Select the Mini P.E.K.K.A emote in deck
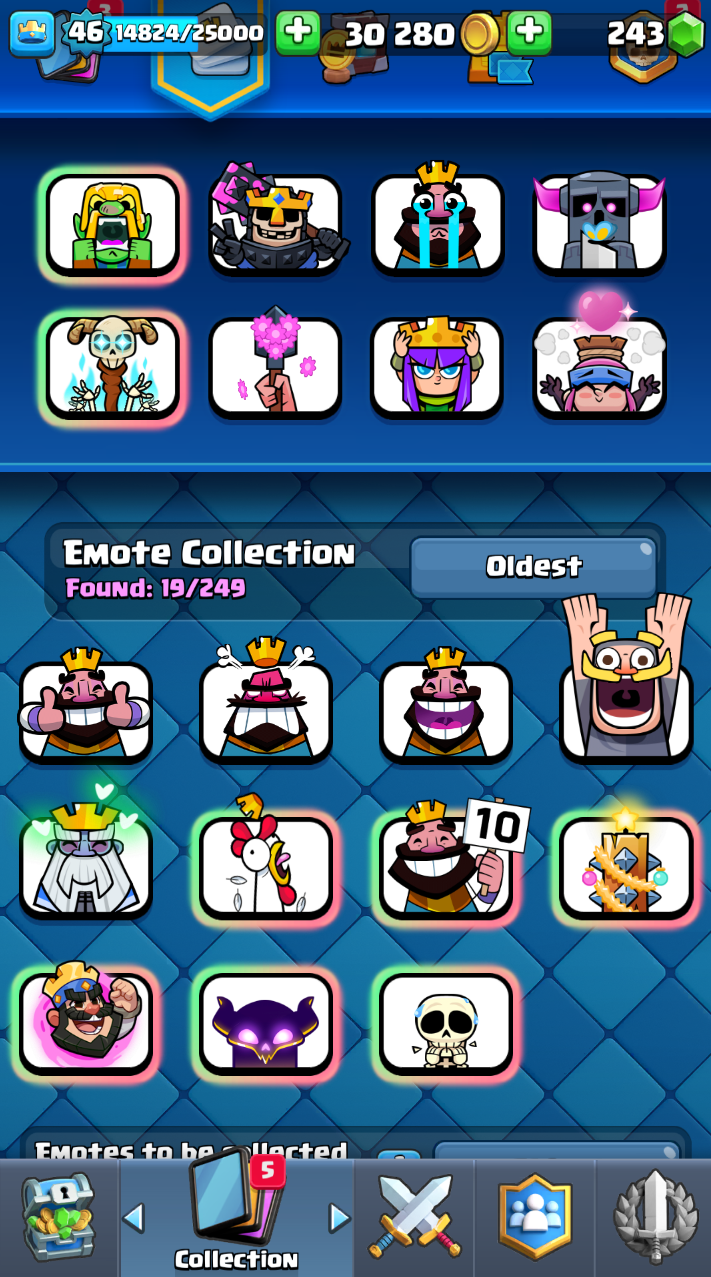The image size is (711, 1277). pos(599,223)
